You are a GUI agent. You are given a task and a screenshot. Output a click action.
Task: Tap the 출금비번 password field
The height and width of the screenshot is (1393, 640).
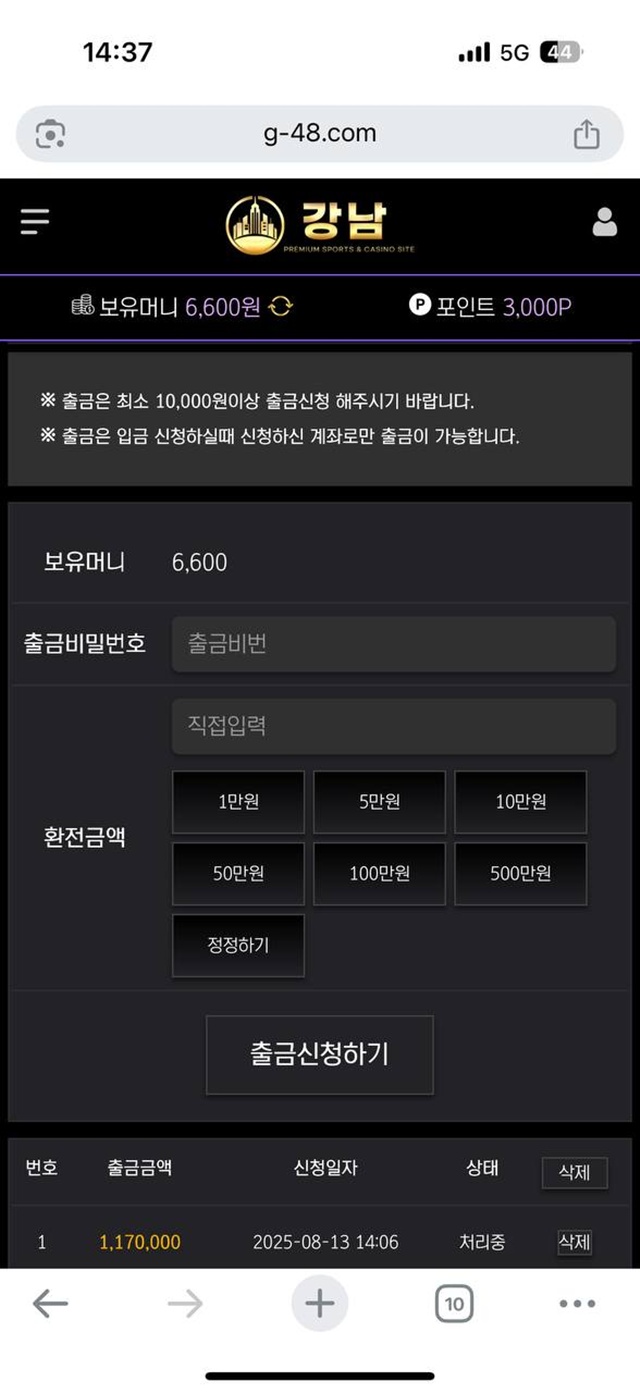tap(393, 644)
